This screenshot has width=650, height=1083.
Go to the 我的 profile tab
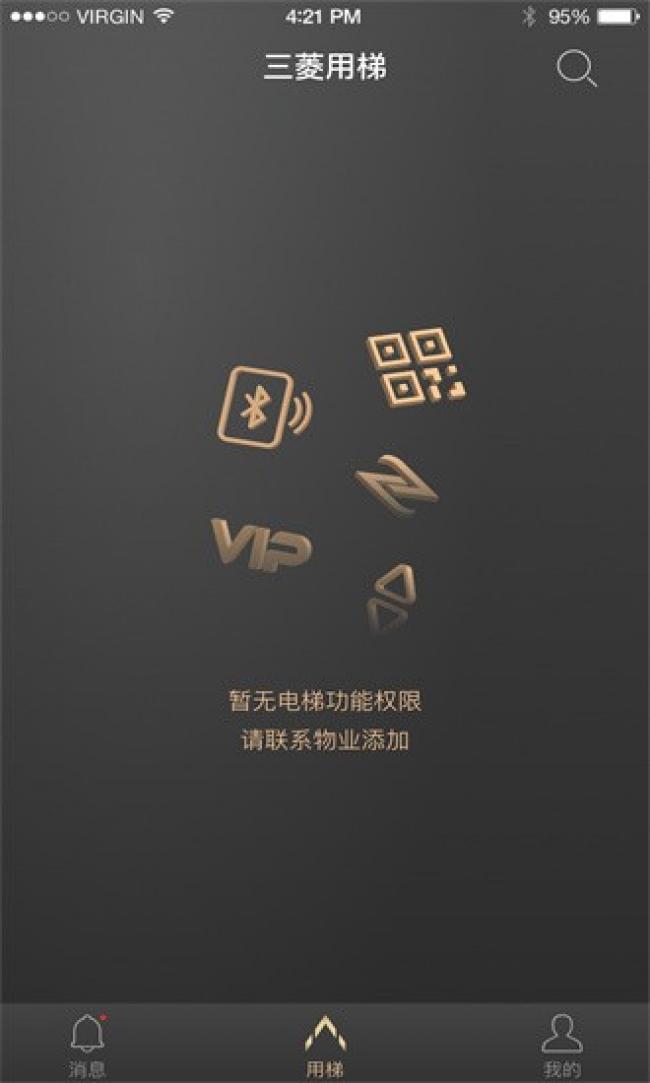tap(561, 1044)
